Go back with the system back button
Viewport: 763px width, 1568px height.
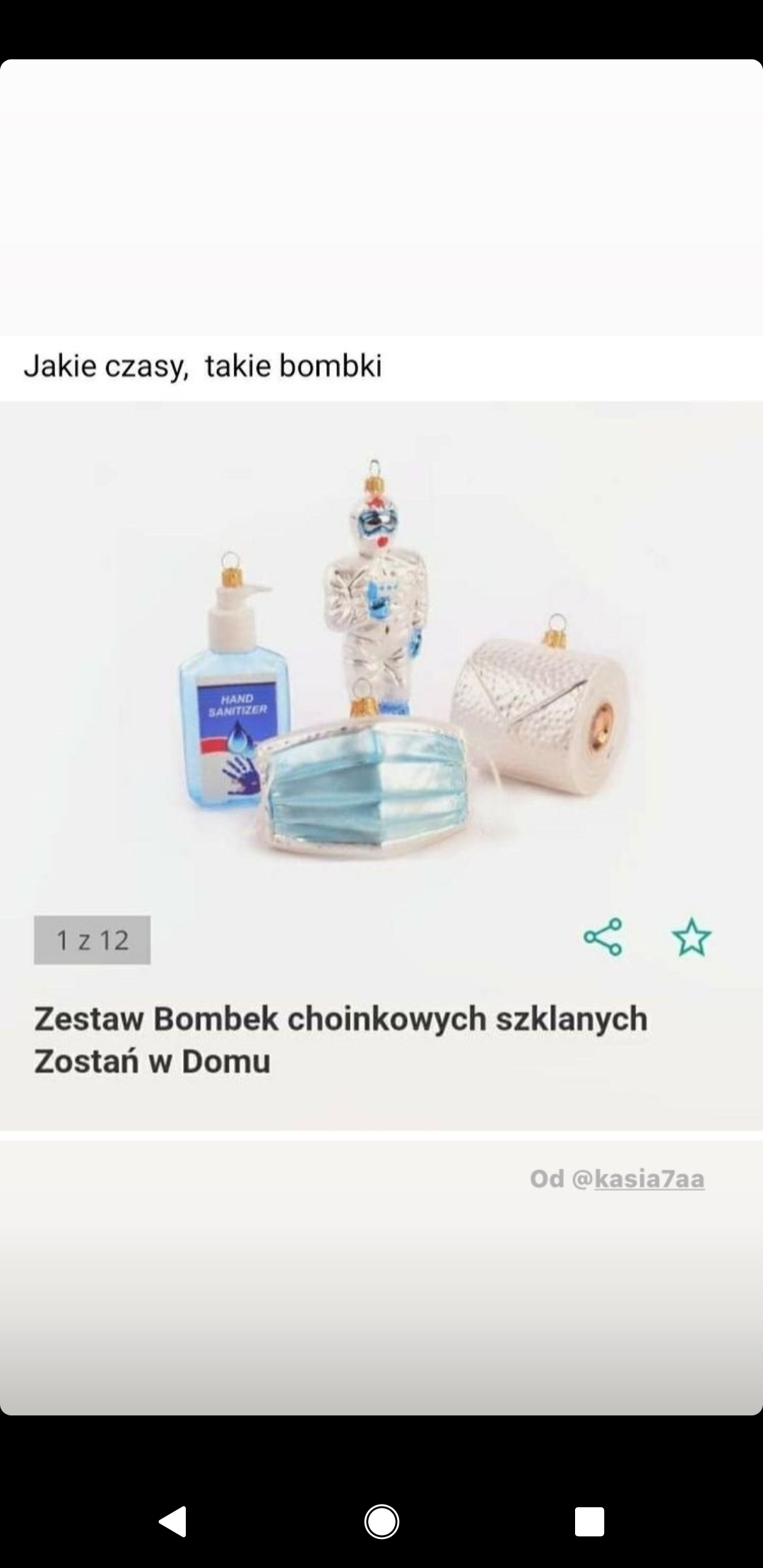coord(172,1521)
